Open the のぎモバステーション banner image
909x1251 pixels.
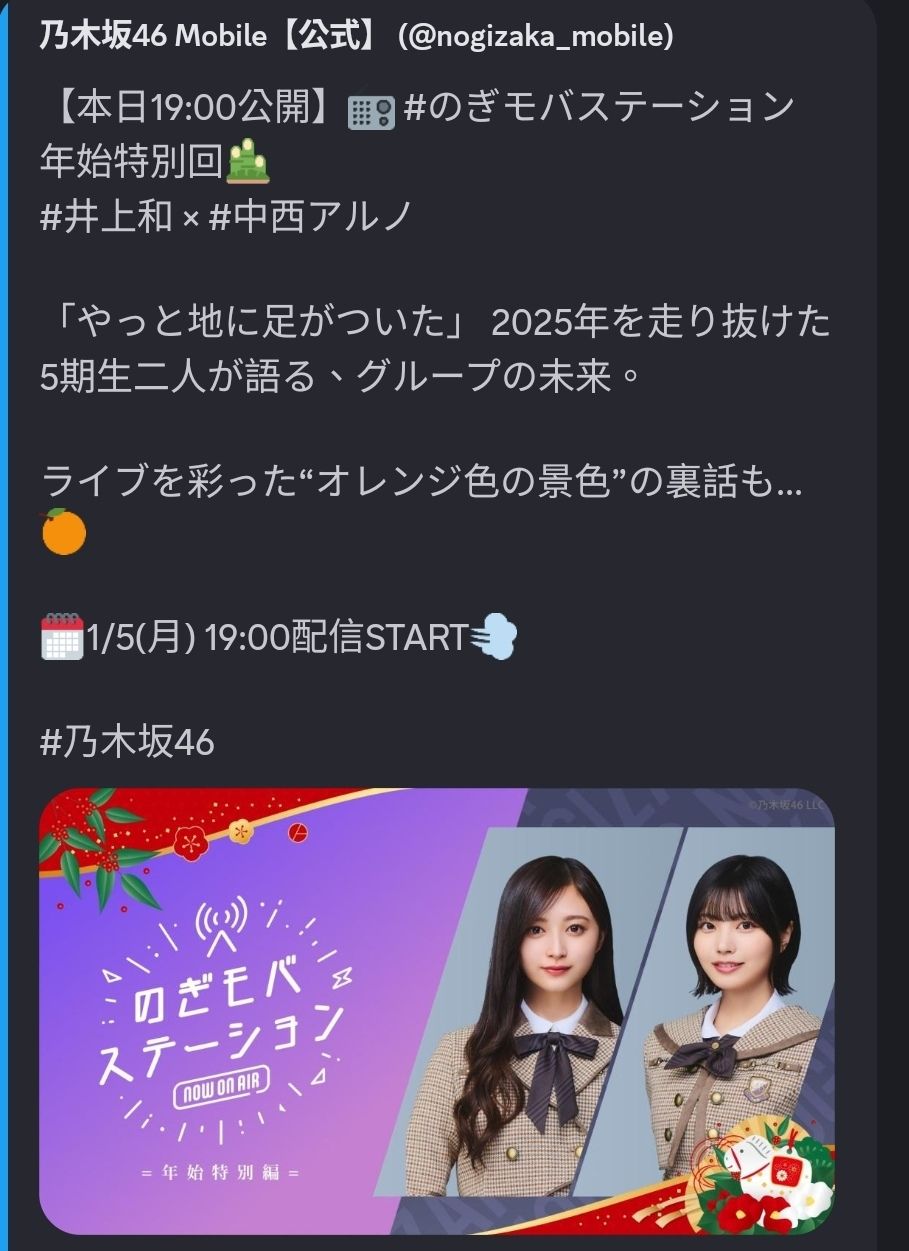pos(437,1010)
